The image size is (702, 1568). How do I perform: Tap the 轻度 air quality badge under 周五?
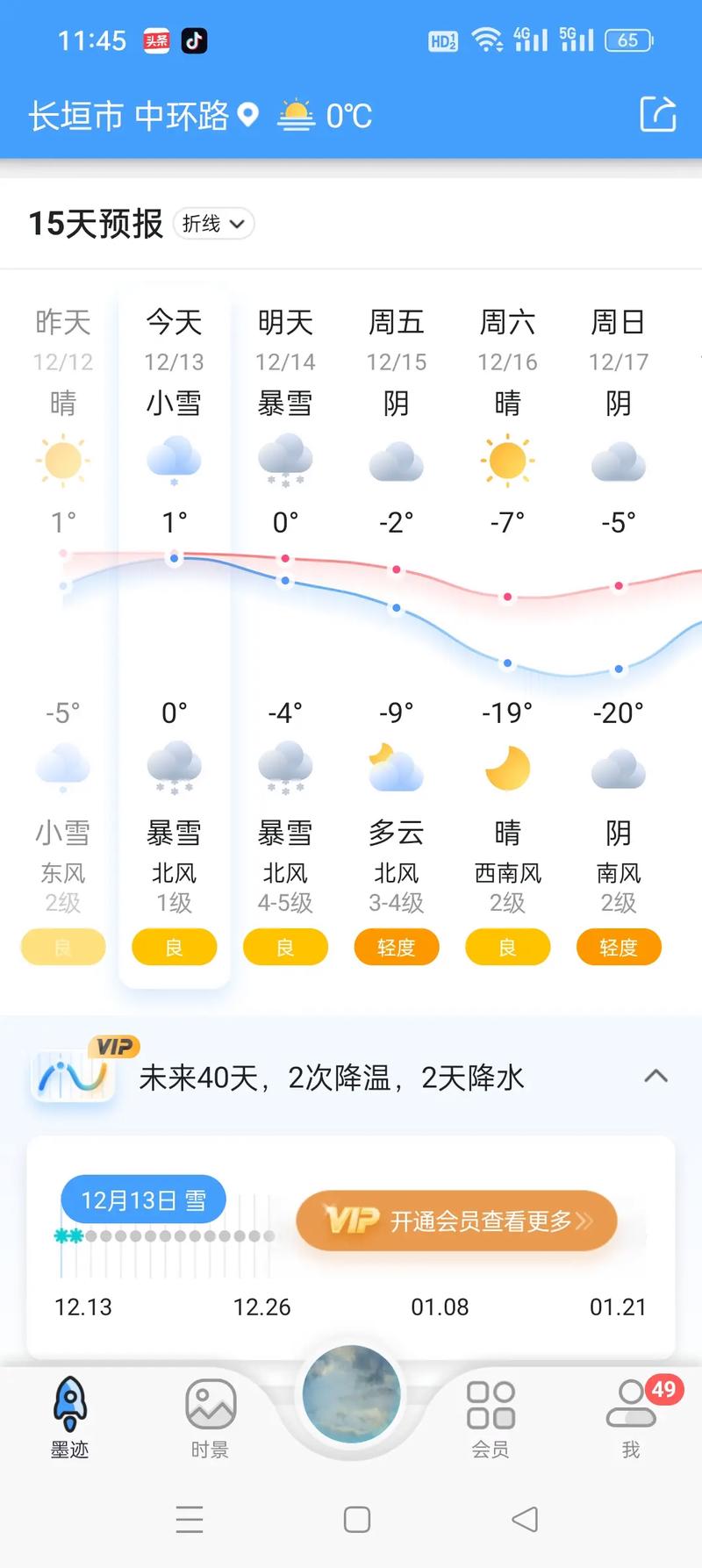click(x=397, y=947)
